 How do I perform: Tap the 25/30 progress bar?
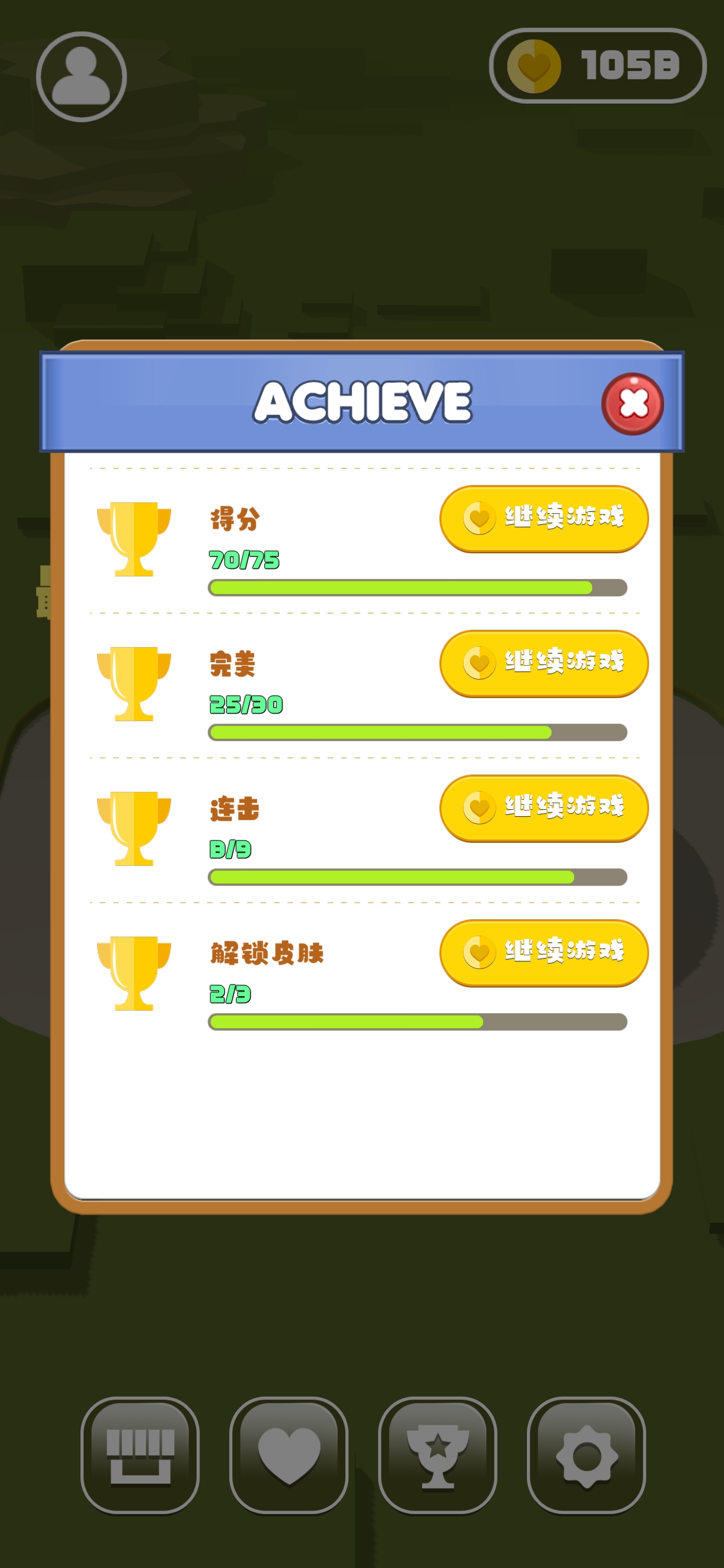pyautogui.click(x=417, y=732)
